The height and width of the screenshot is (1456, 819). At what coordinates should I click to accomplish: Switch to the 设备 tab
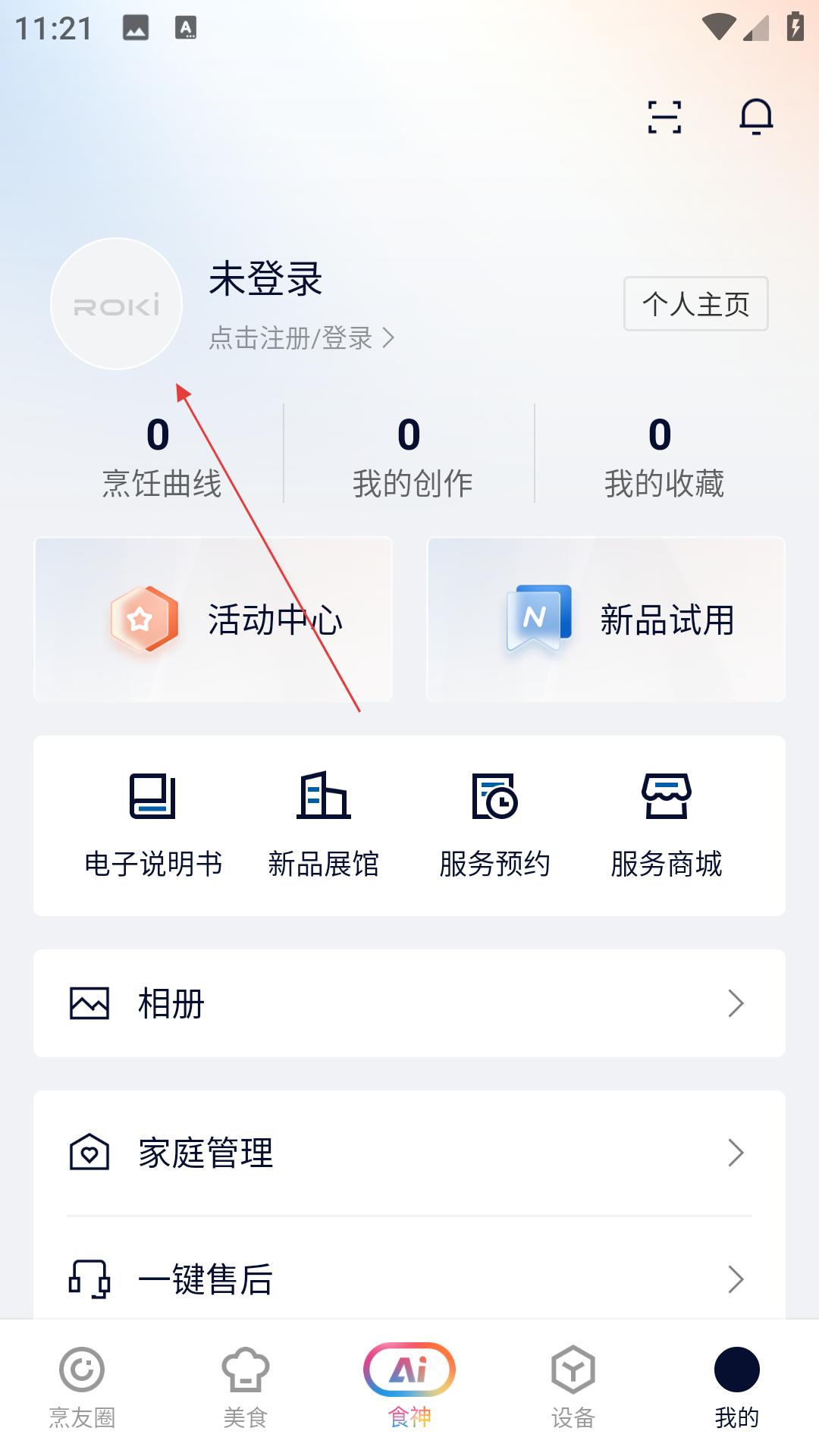tap(573, 1386)
